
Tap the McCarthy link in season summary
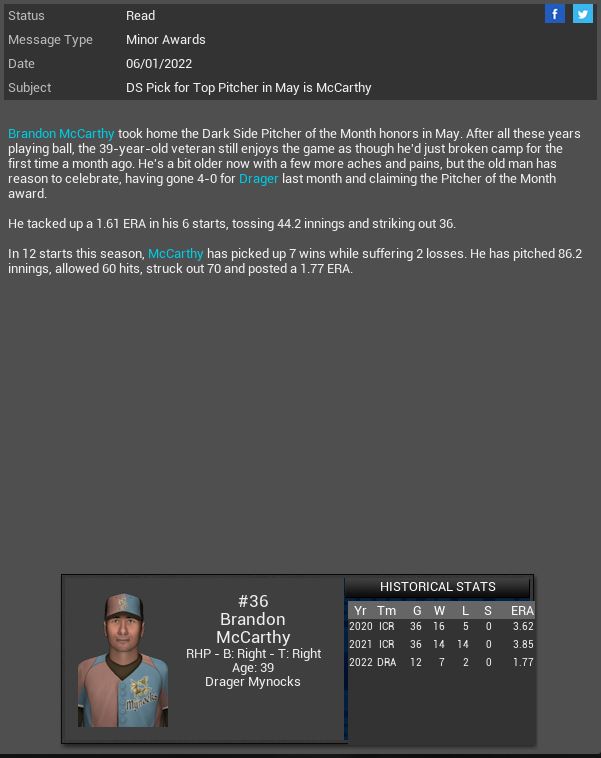click(x=175, y=254)
